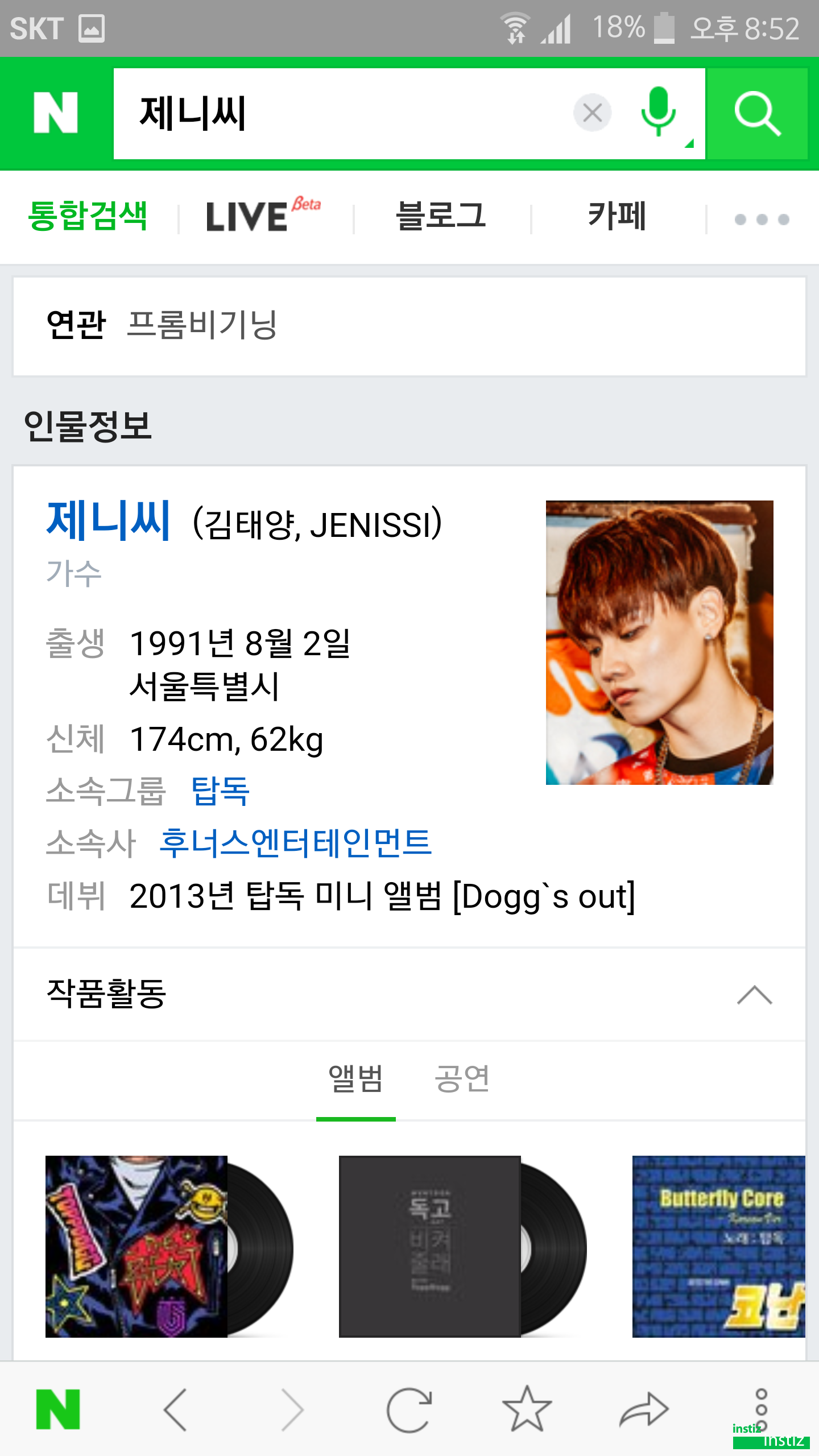
Task: Reload the page from the bottom toolbar
Action: (x=409, y=1409)
